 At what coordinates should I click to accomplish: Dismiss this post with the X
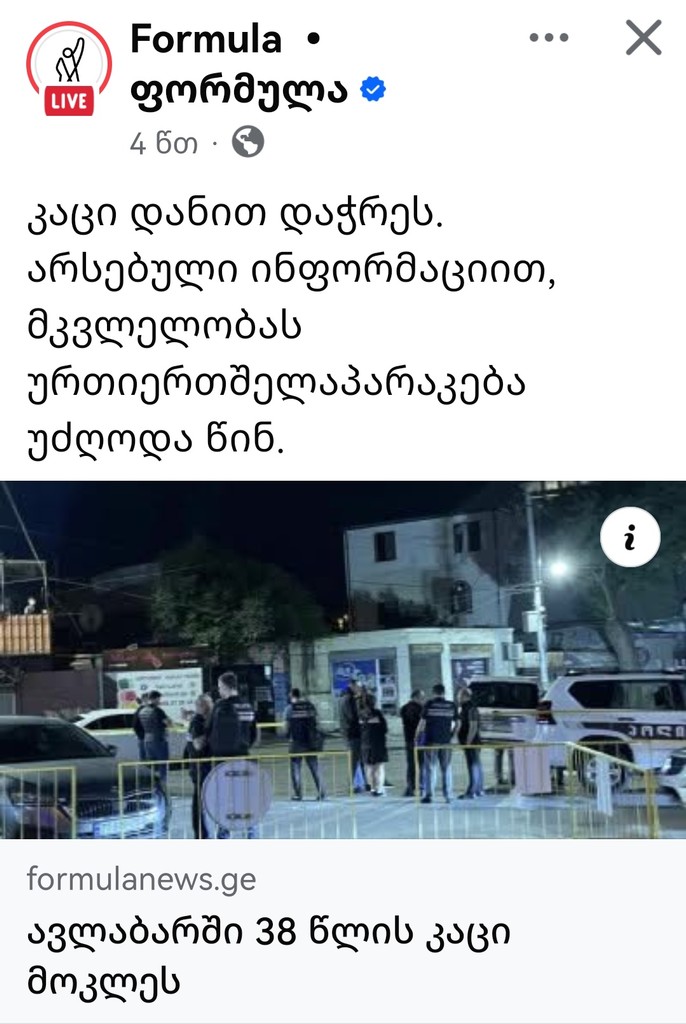point(643,38)
